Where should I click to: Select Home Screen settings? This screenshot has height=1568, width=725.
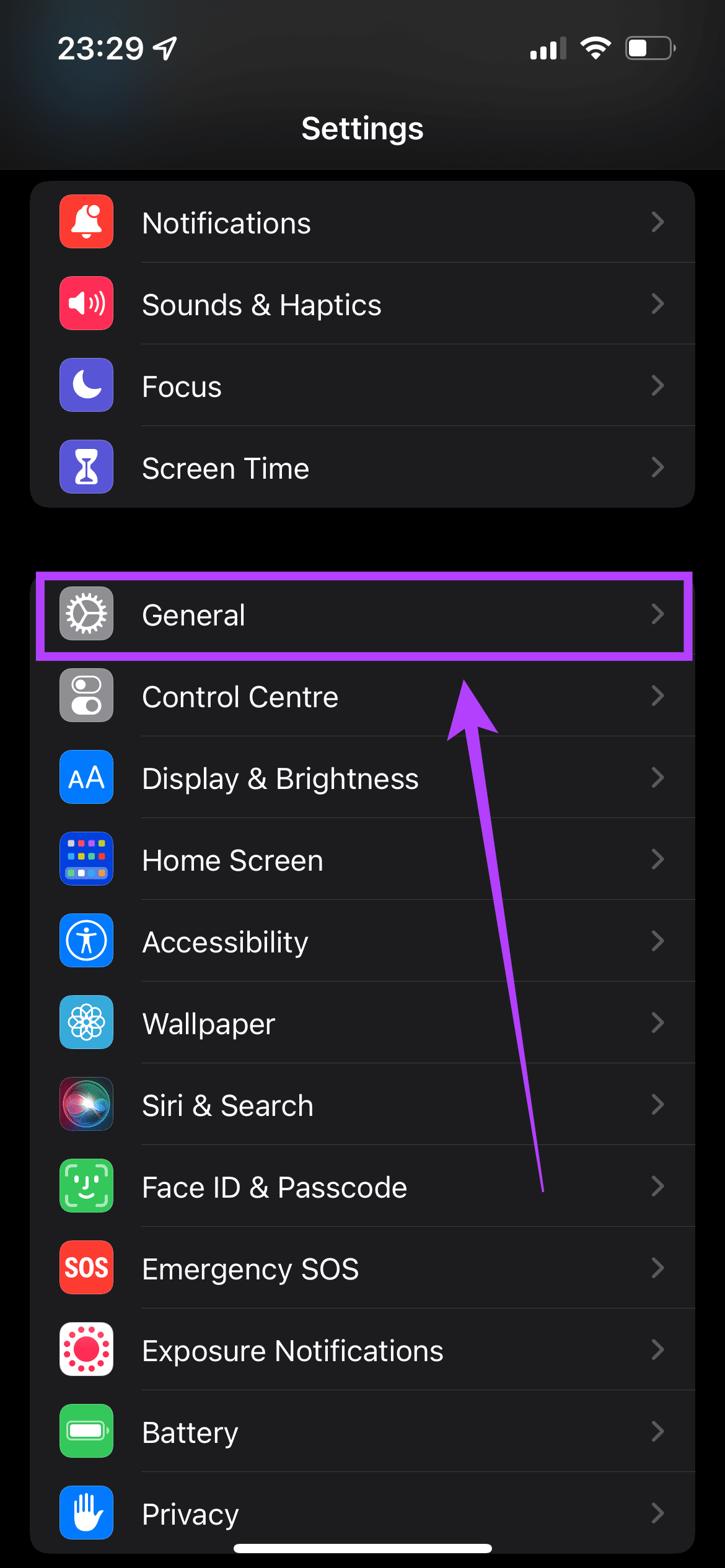[x=362, y=860]
